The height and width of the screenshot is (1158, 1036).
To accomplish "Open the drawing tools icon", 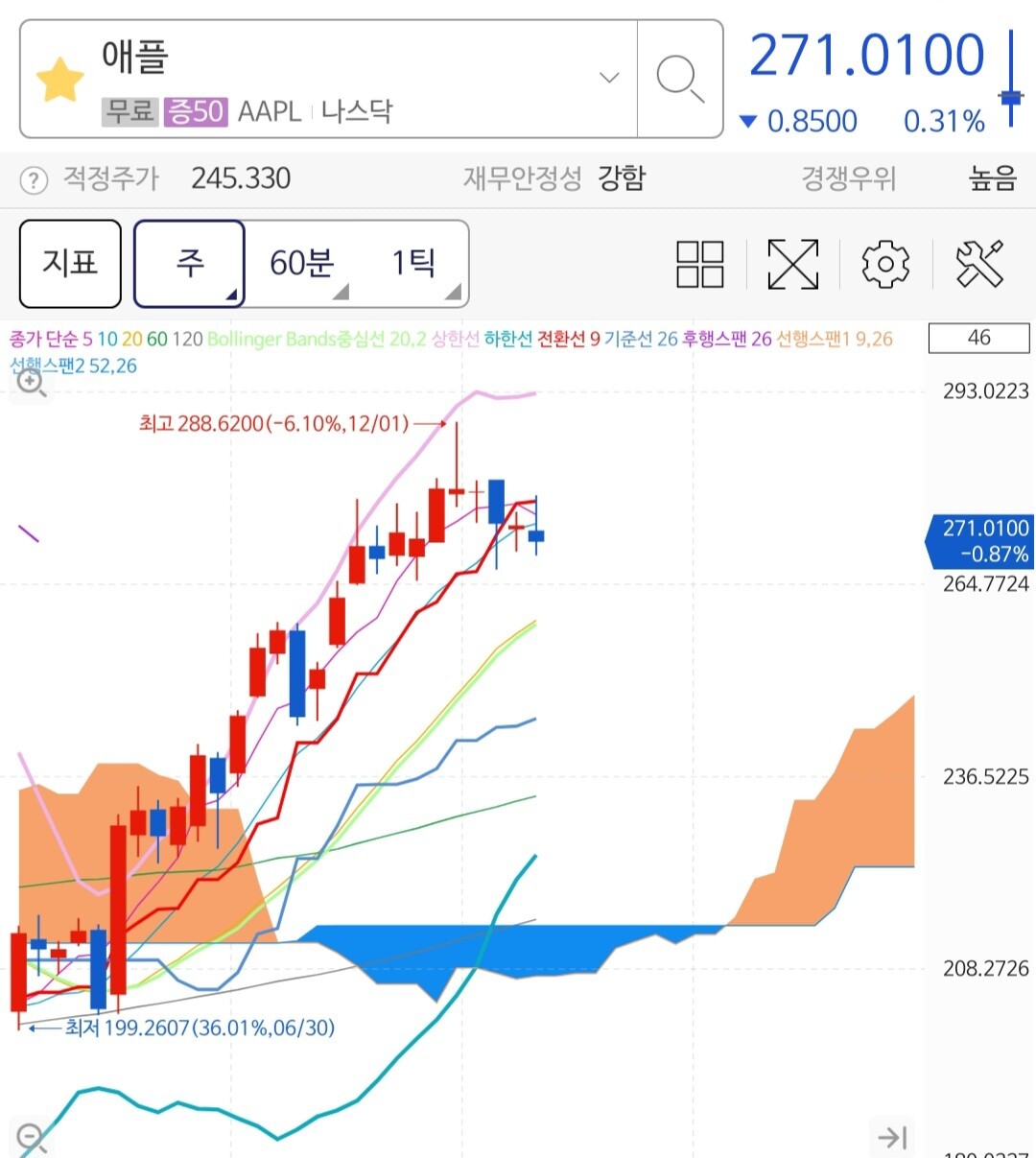I will 979,264.
